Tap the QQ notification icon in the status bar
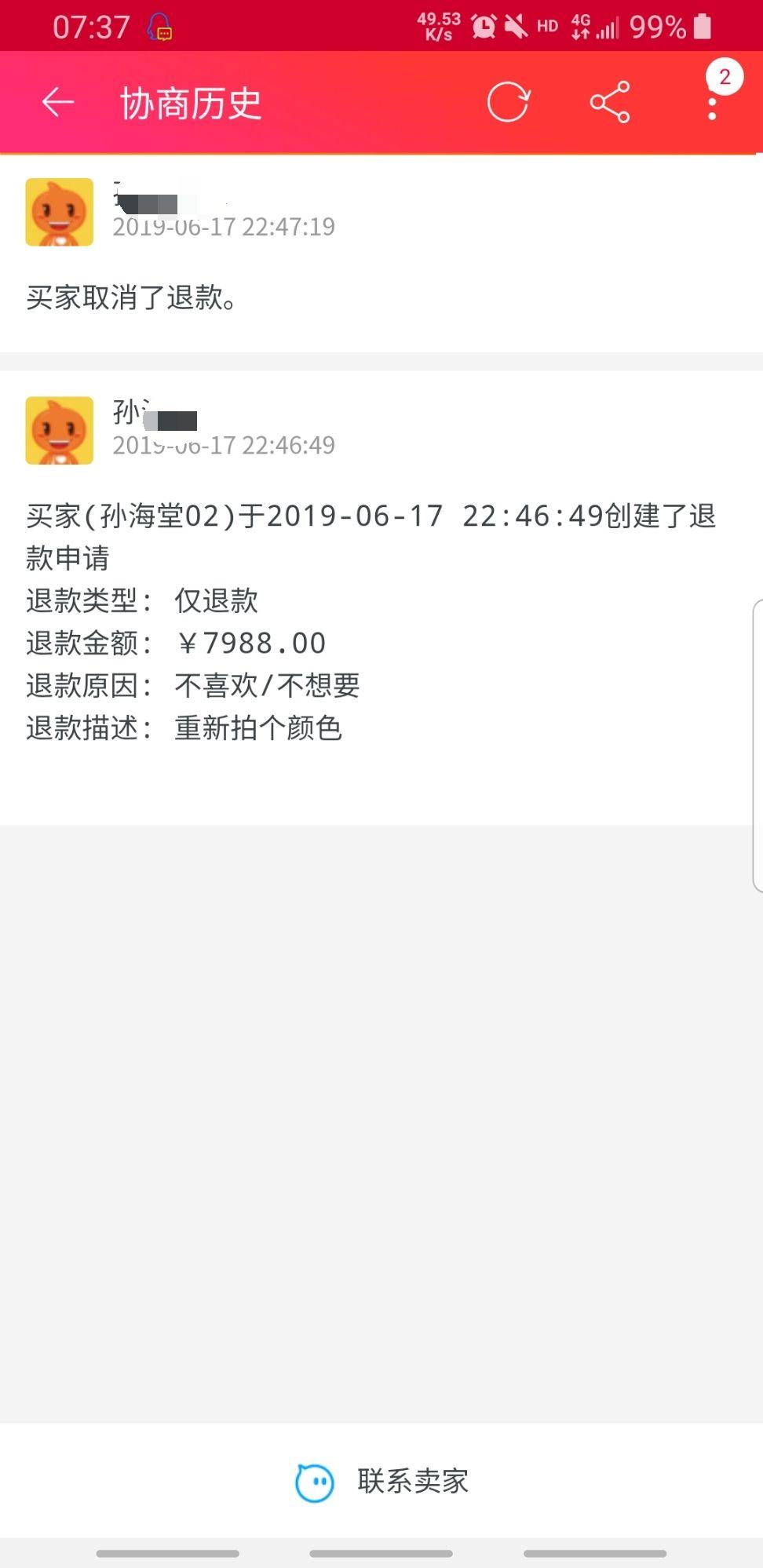Screen dimensions: 763x1568 tap(159, 25)
